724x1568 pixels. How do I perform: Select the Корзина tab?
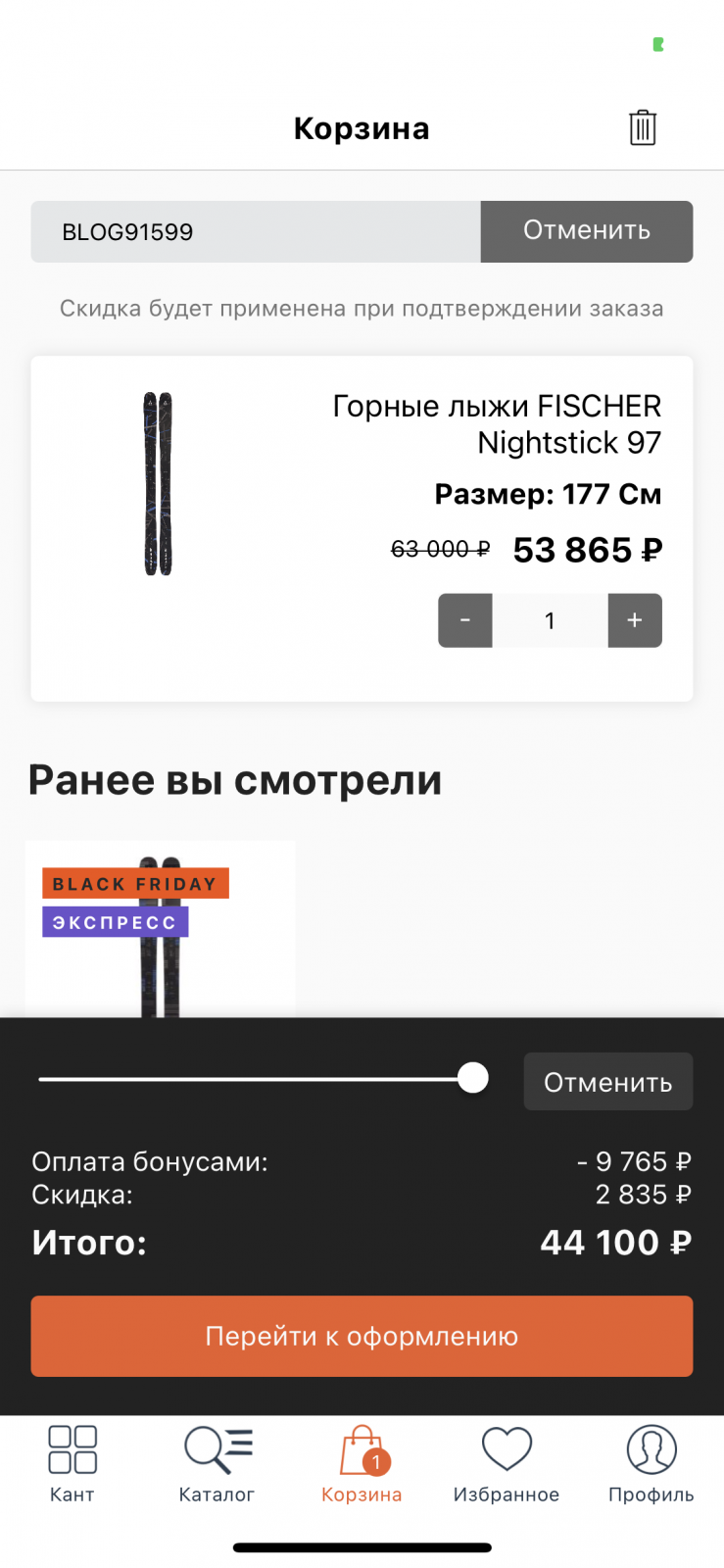tap(362, 1464)
